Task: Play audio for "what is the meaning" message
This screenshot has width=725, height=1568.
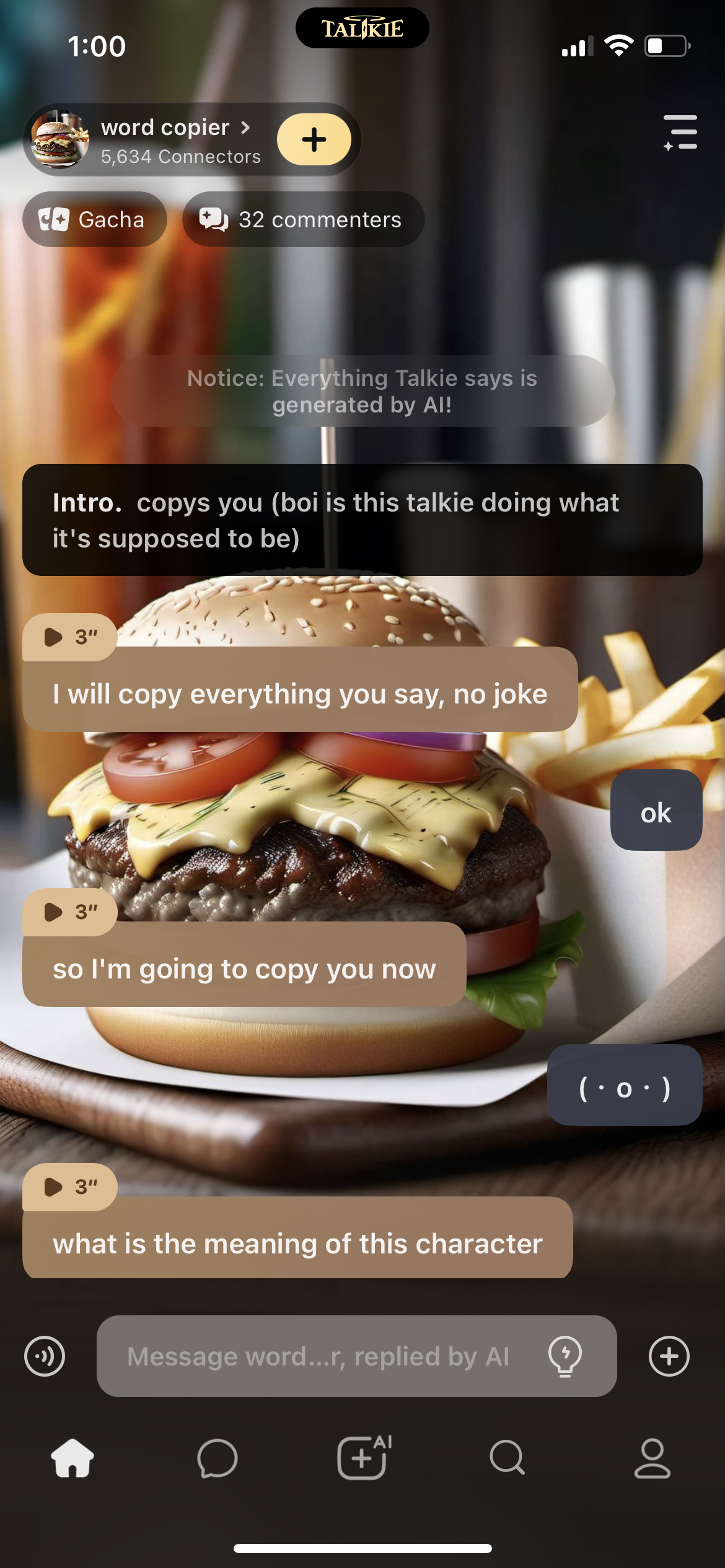Action: (x=69, y=1187)
